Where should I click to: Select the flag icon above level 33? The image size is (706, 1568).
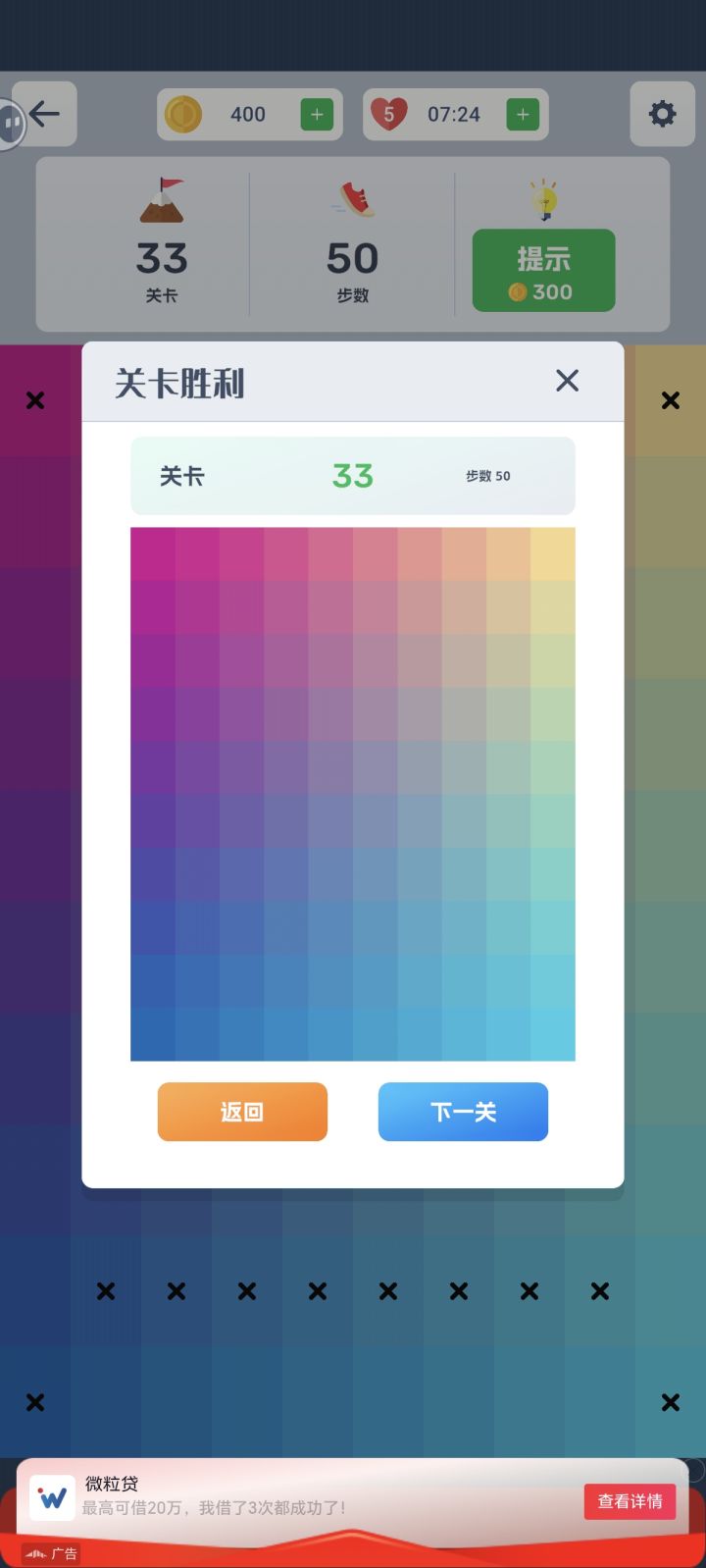[x=162, y=201]
